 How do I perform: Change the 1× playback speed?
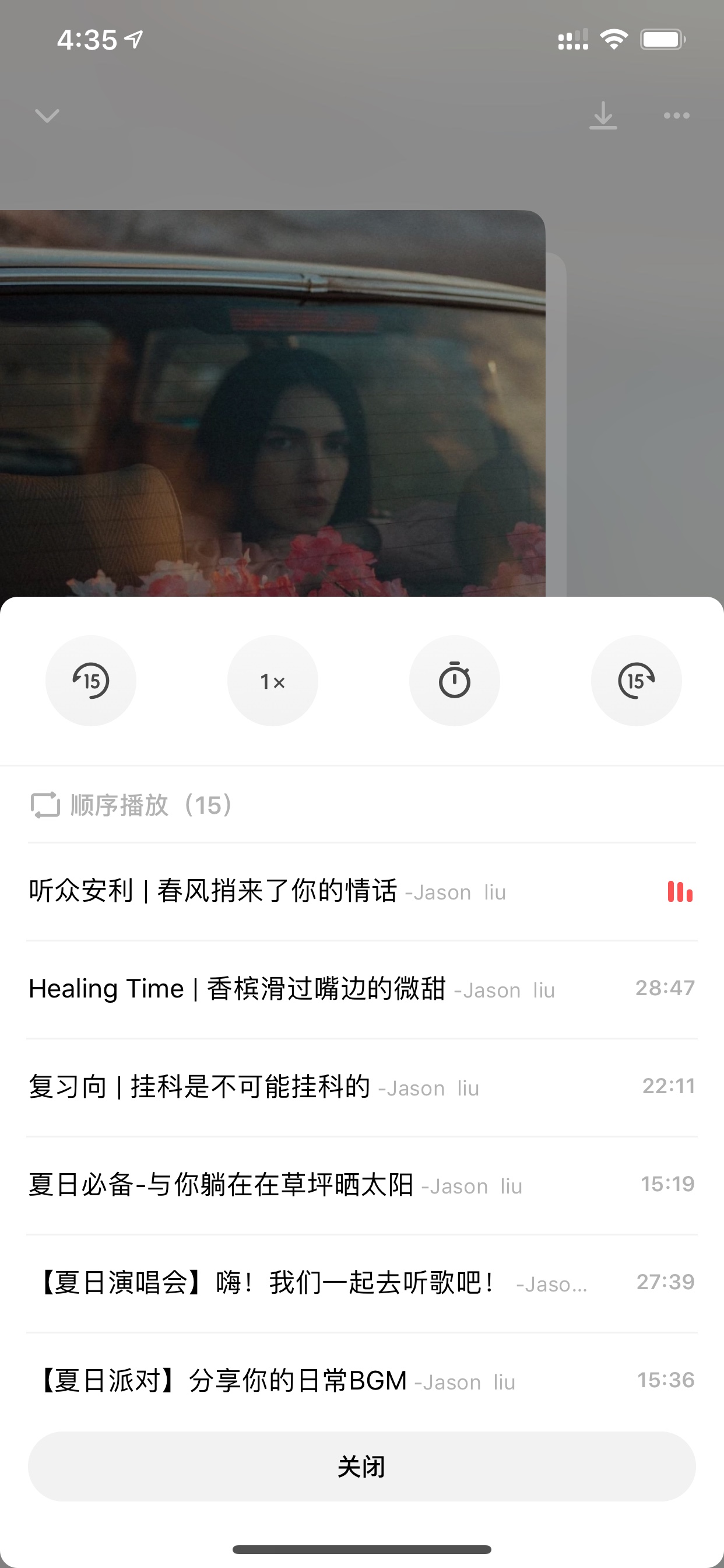pyautogui.click(x=273, y=681)
